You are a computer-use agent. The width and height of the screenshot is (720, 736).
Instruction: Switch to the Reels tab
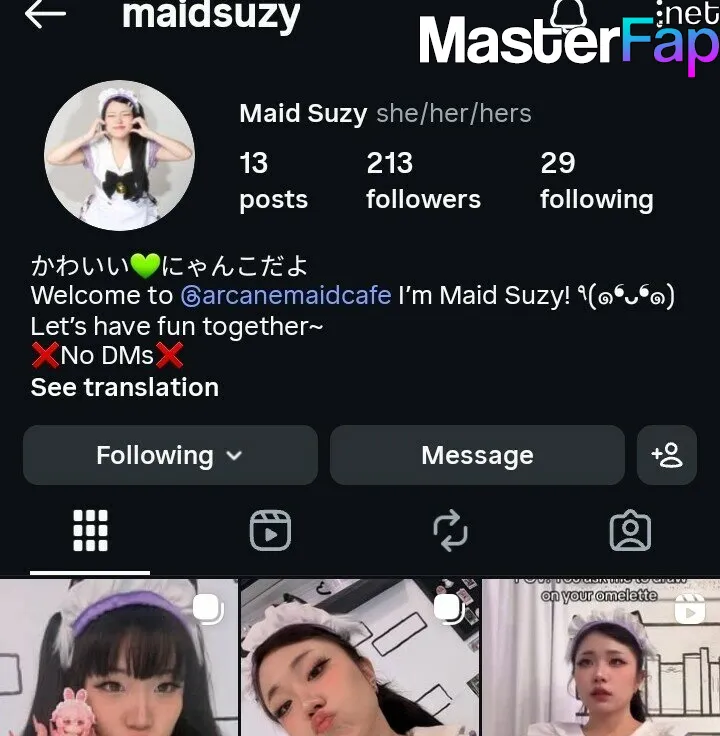pos(270,531)
